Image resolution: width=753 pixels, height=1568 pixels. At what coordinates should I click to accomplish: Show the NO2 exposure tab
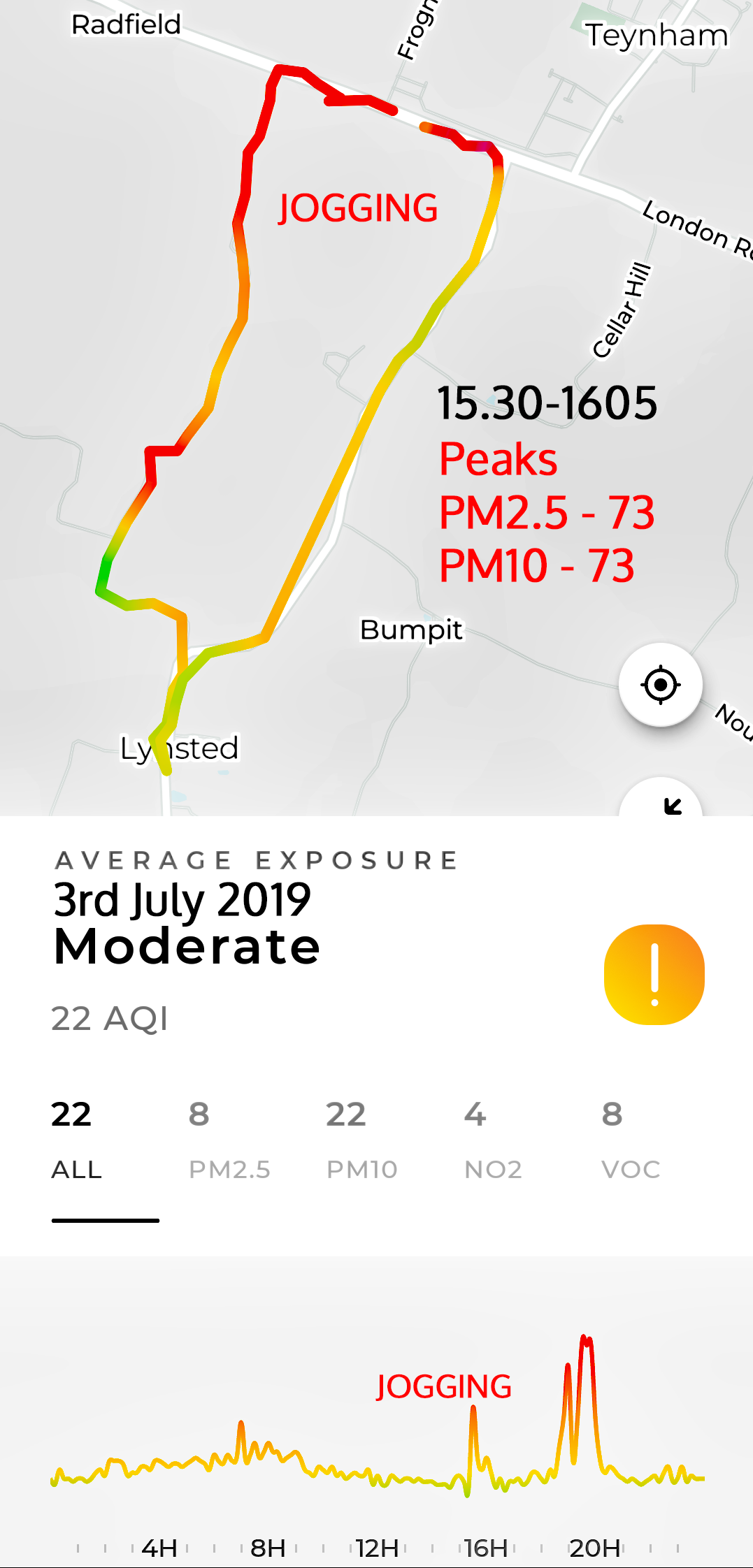tap(493, 1139)
